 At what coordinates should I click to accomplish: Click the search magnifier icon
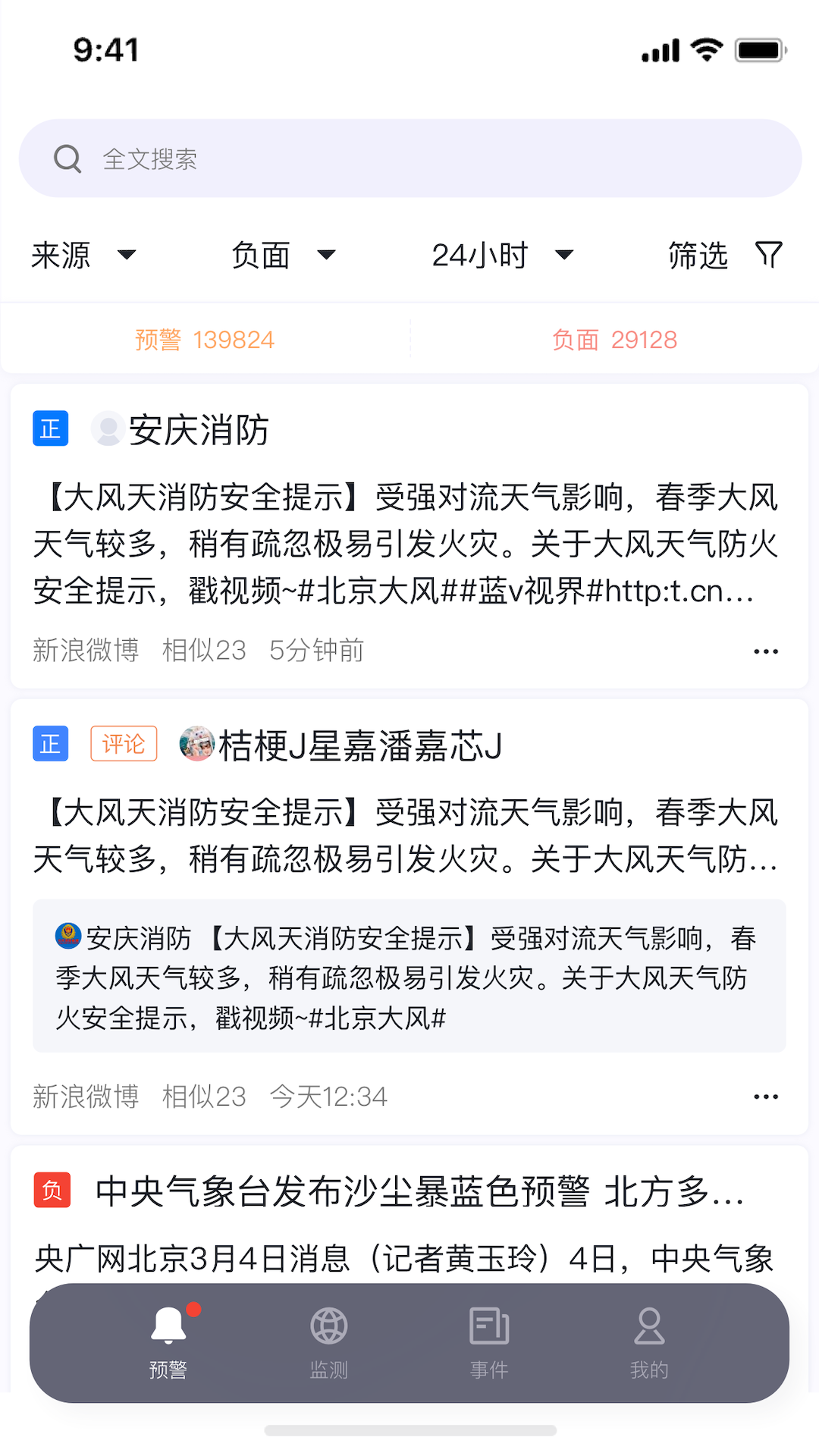[x=68, y=158]
